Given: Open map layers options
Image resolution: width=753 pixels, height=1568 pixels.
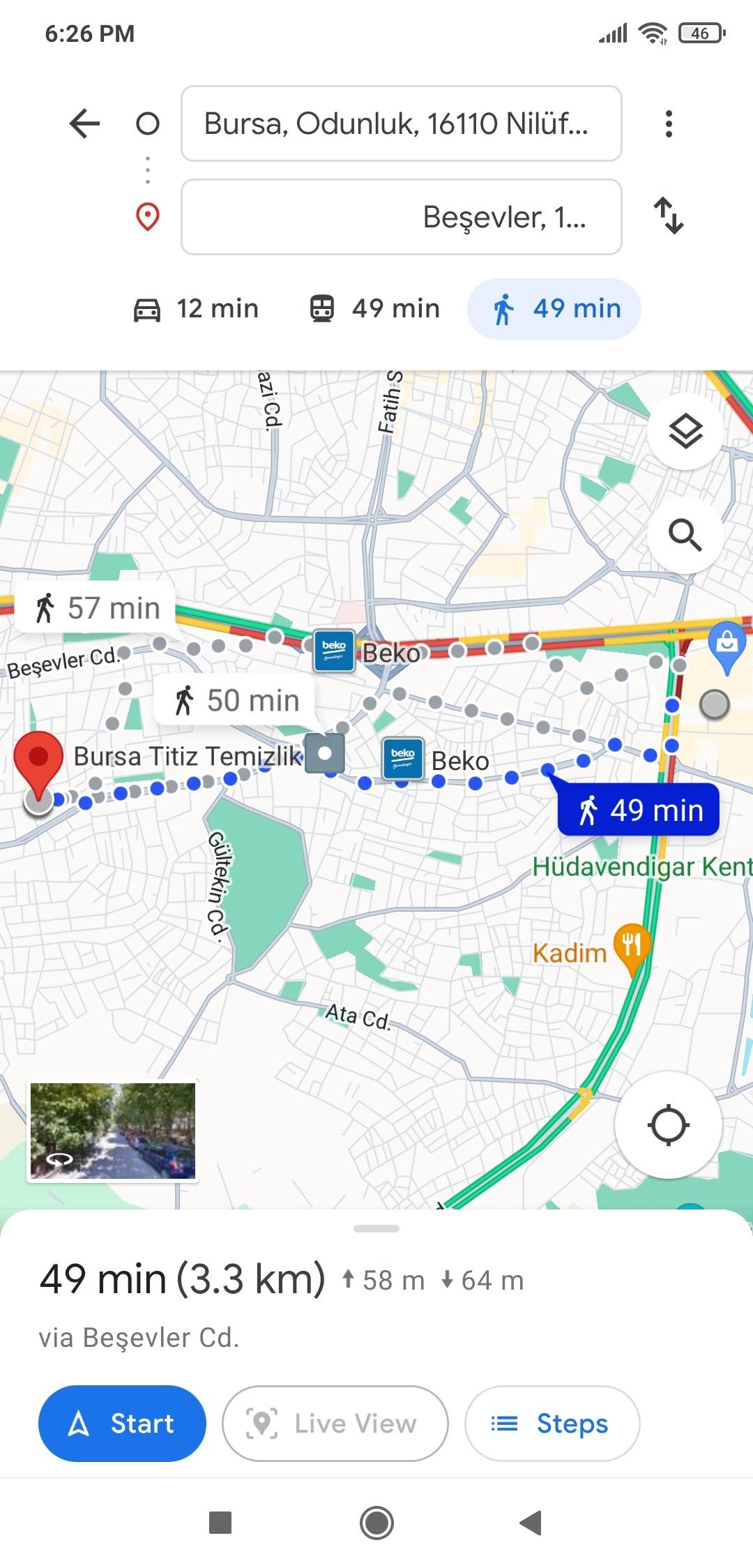Looking at the screenshot, I should click(685, 432).
